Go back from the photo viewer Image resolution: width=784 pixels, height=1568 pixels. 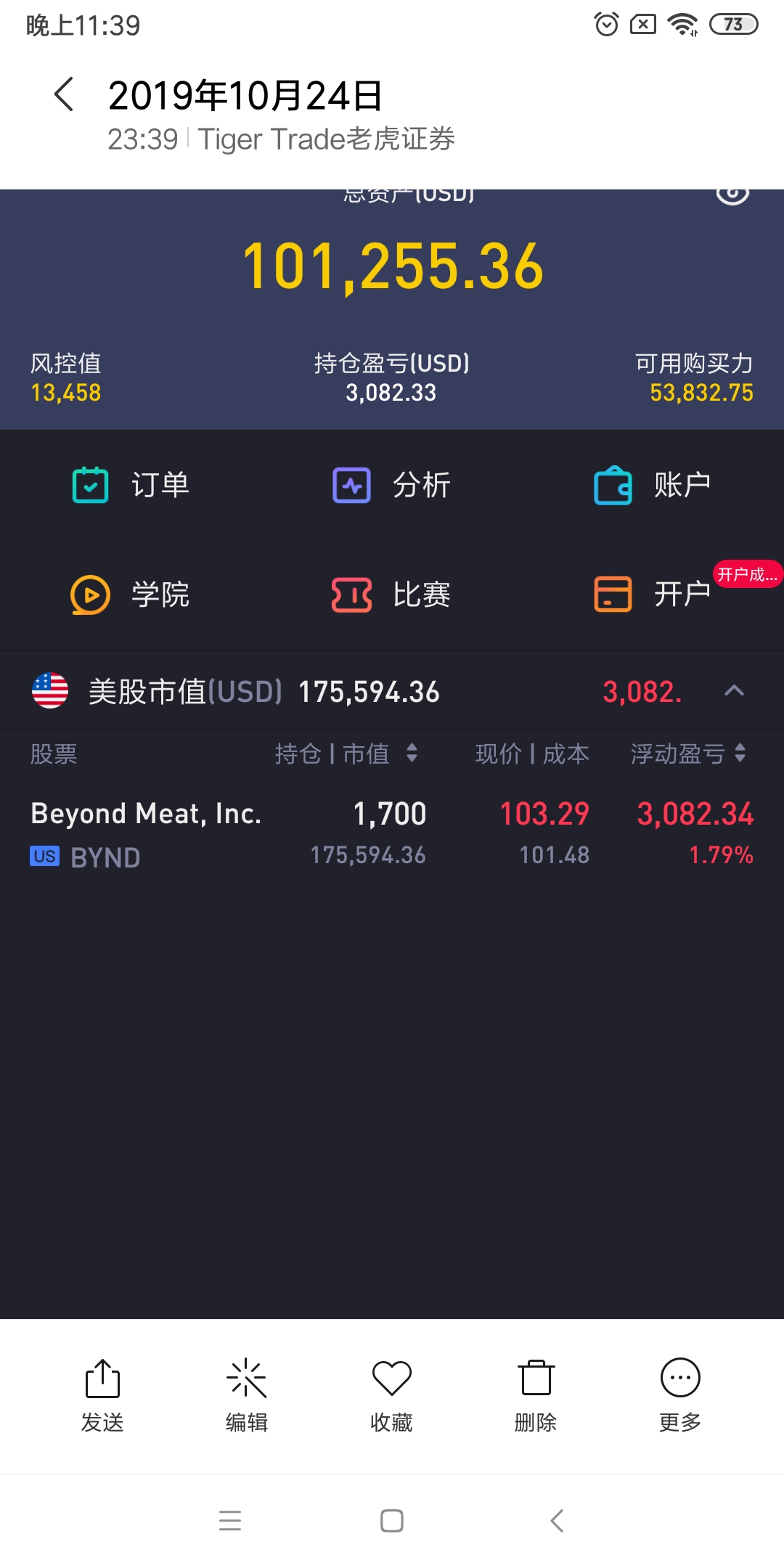(65, 94)
